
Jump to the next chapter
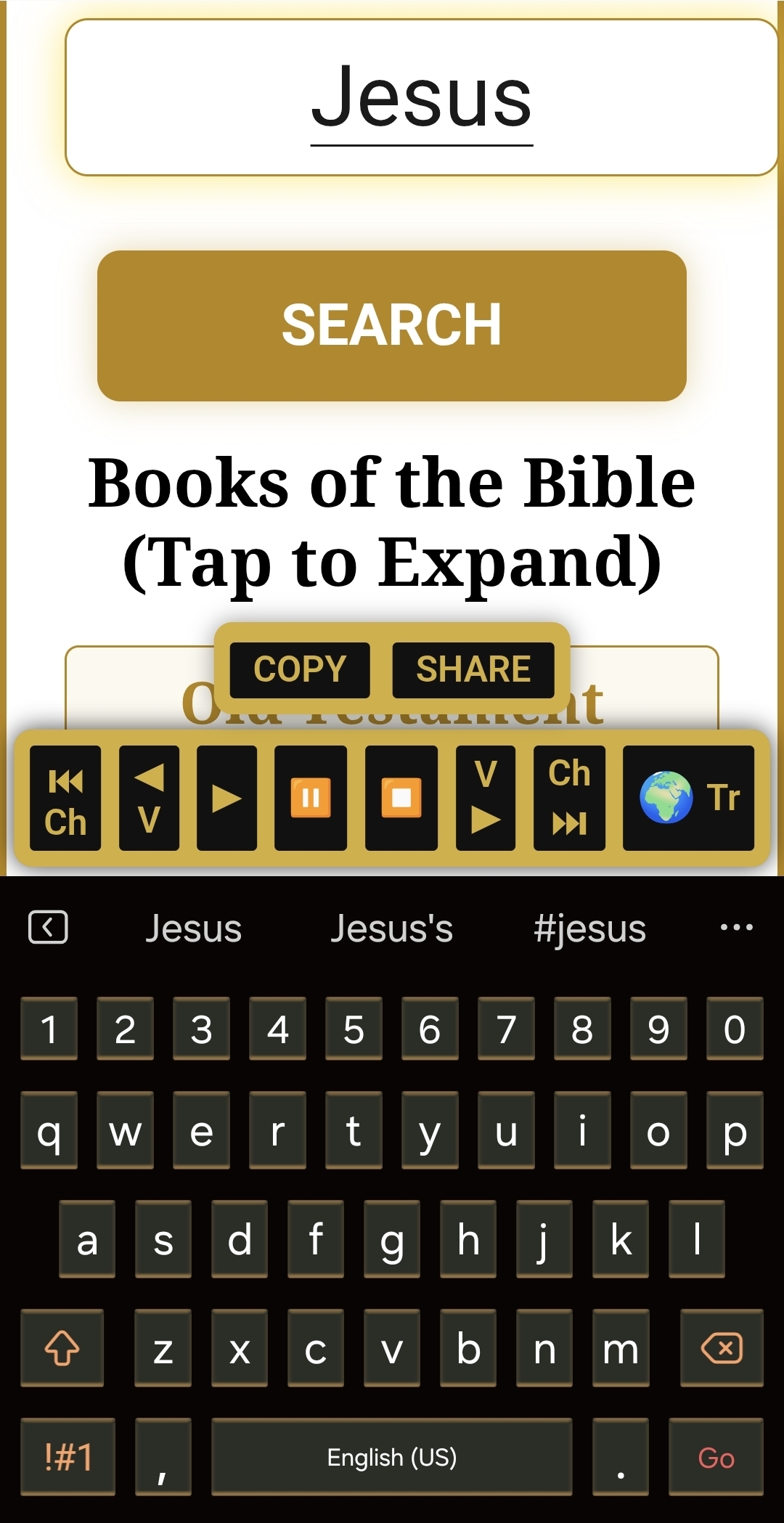coord(569,798)
